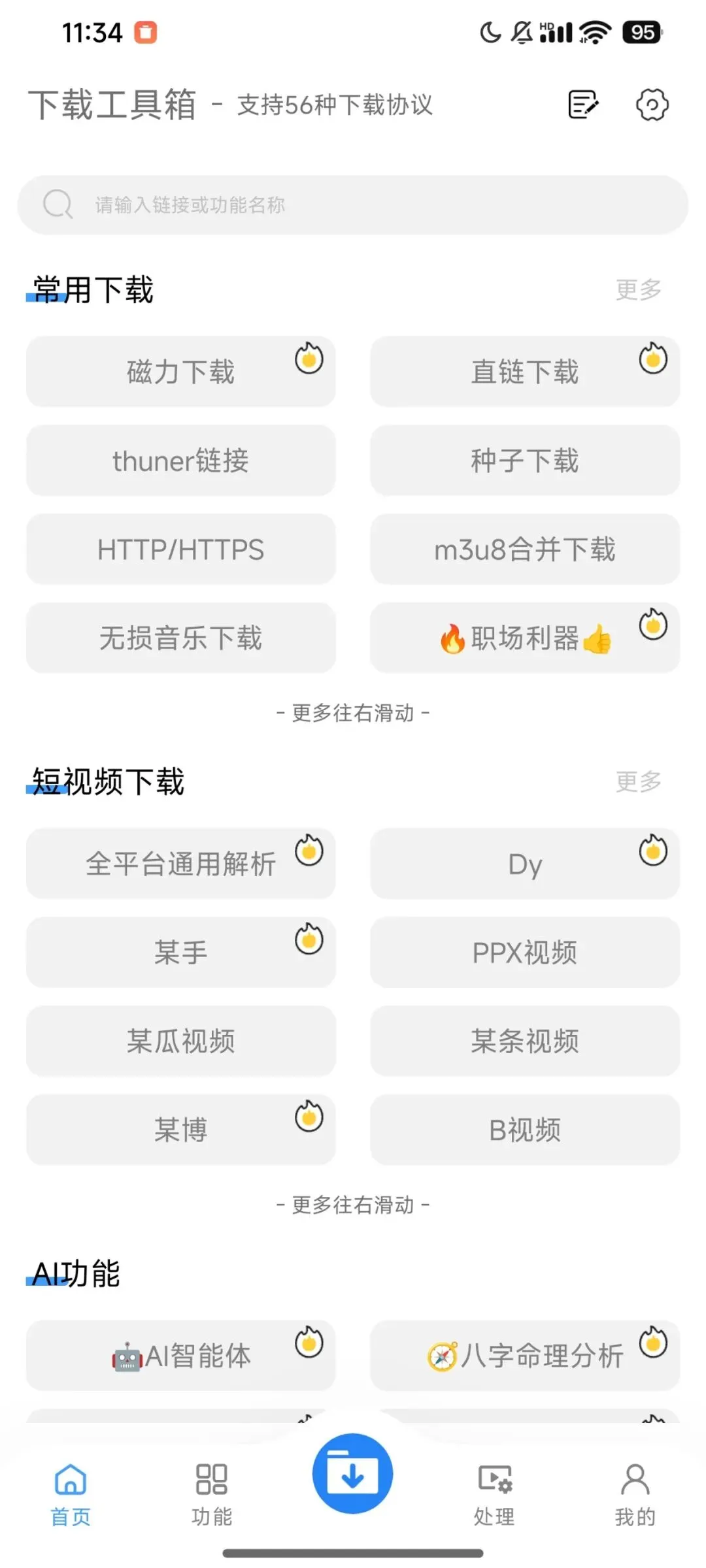The image size is (706, 1568).
Task: Open 无损音乐下载
Action: (181, 638)
